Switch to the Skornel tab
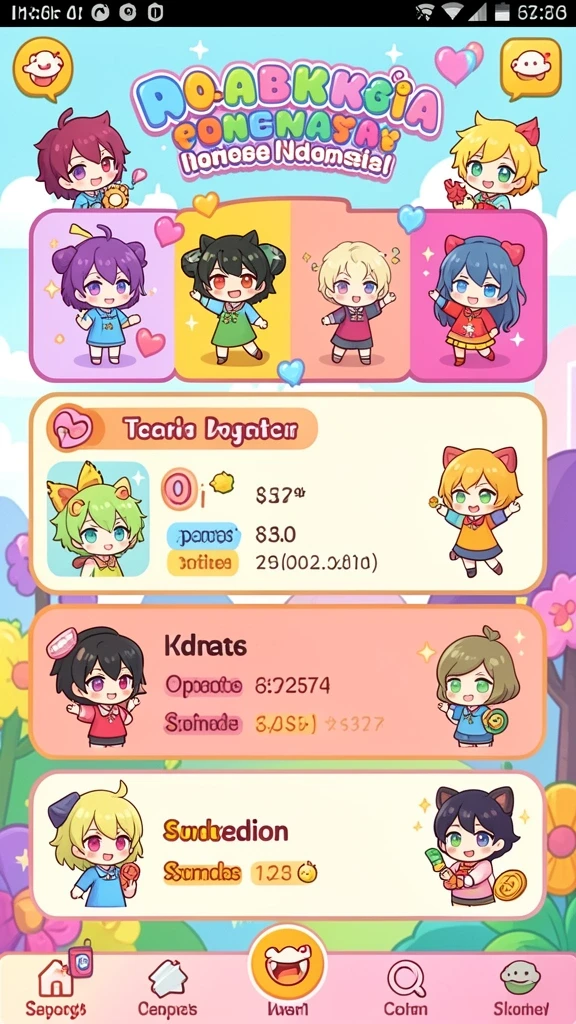The image size is (576, 1024). [x=520, y=986]
